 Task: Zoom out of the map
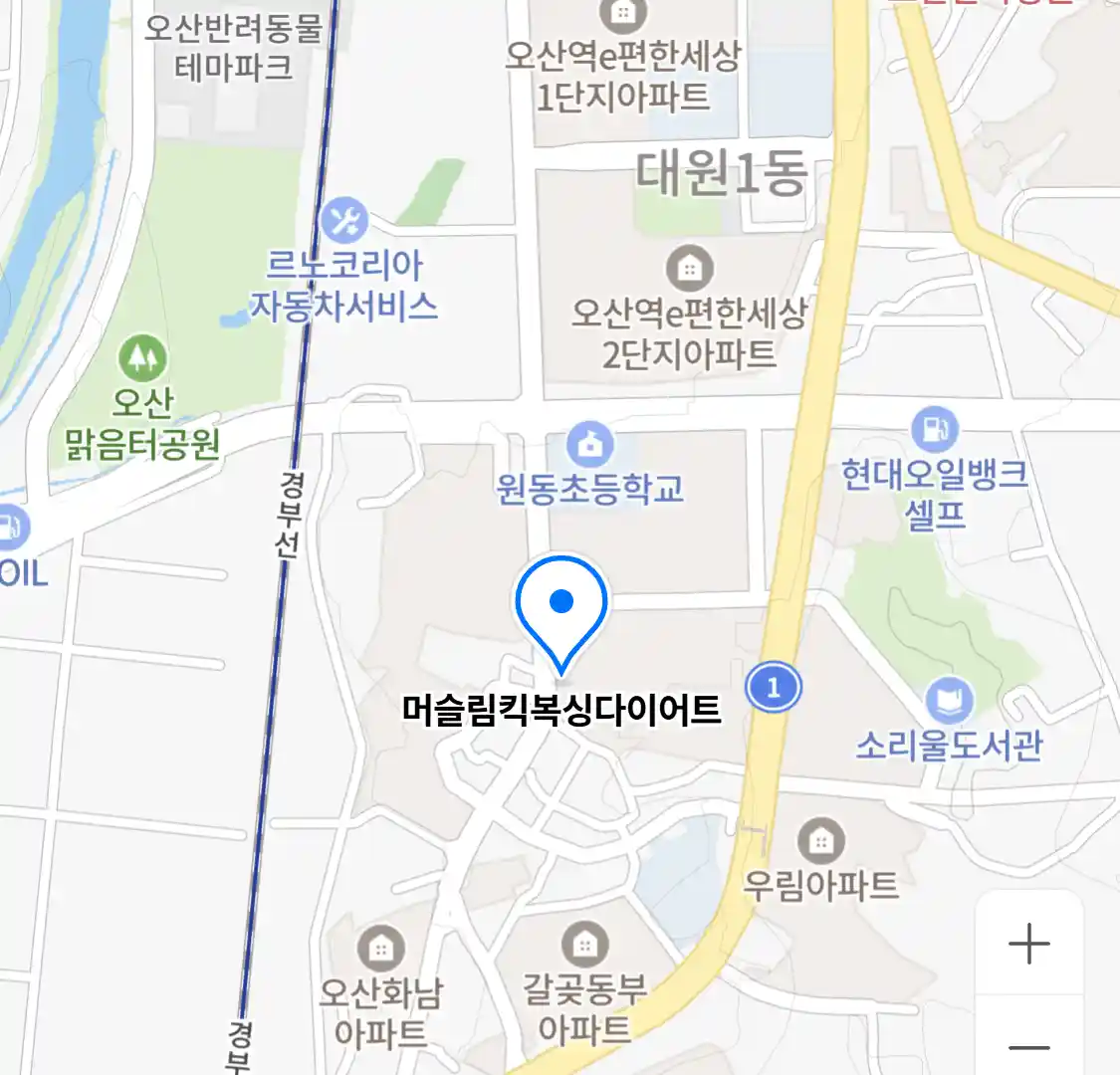(x=1028, y=1045)
